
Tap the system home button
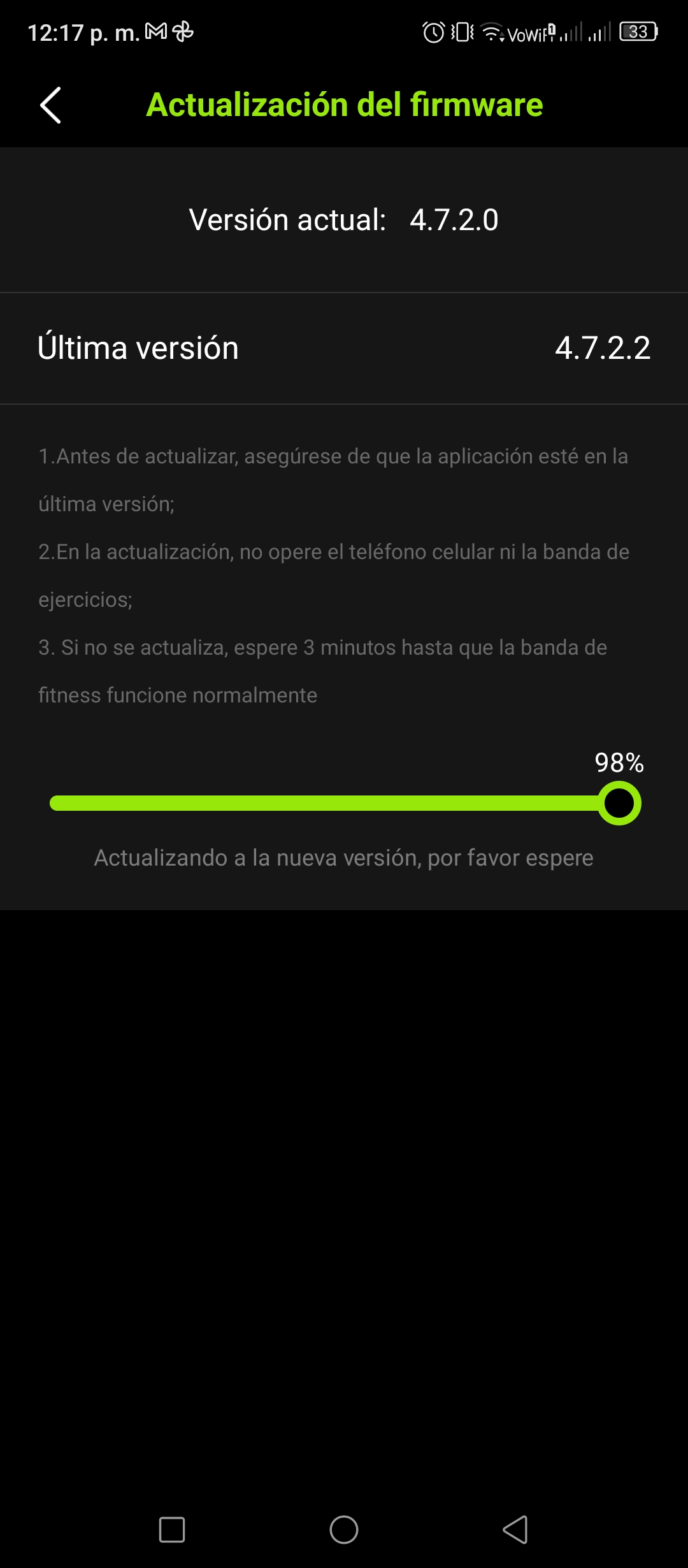[x=344, y=1529]
